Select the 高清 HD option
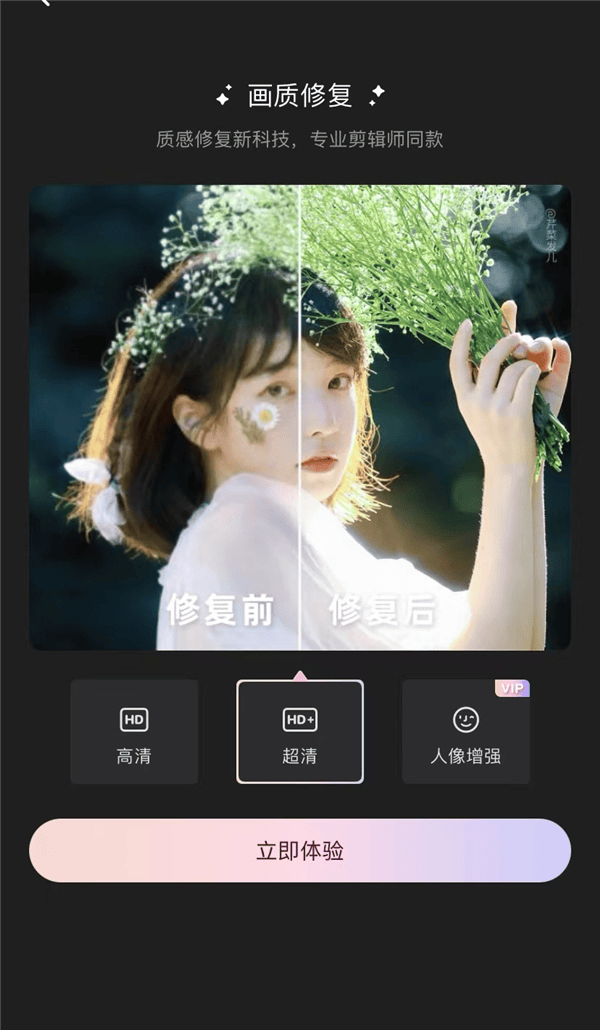Viewport: 600px width, 1030px height. pos(134,732)
